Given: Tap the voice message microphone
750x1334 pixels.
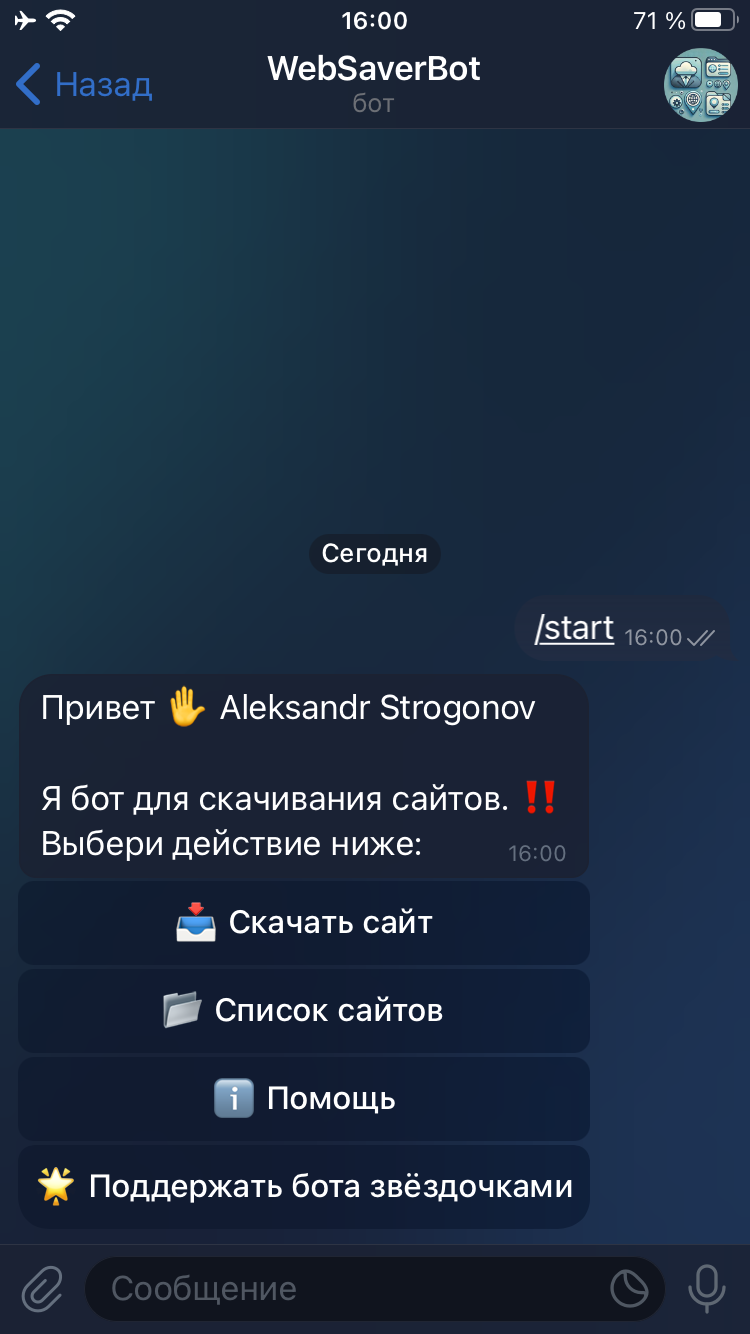Looking at the screenshot, I should click(707, 1289).
